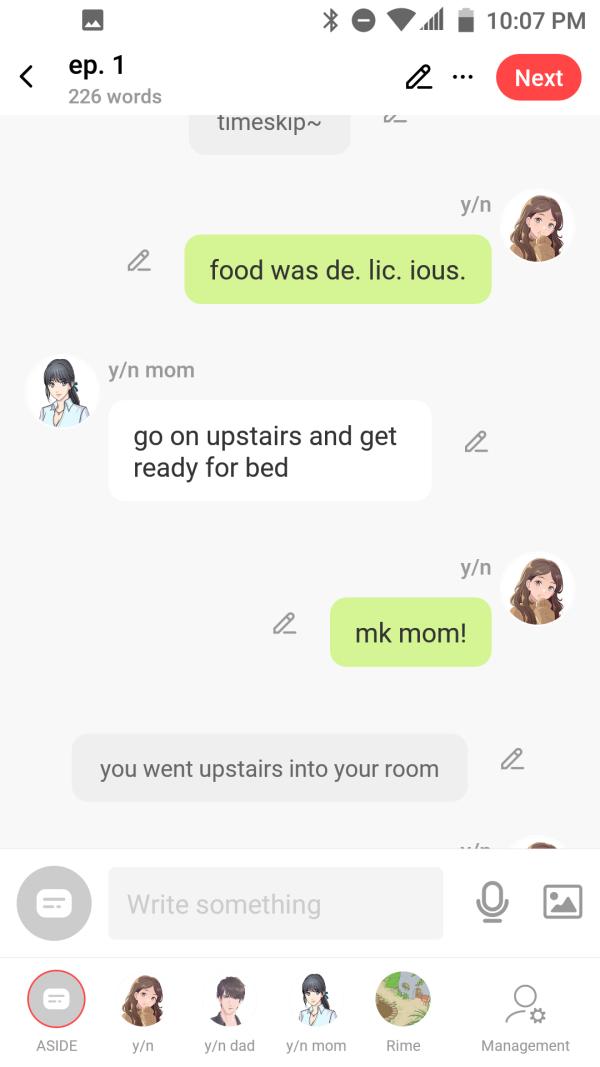Viewport: 600px width, 1067px height.
Task: Open the three-dot overflow menu
Action: click(x=462, y=76)
